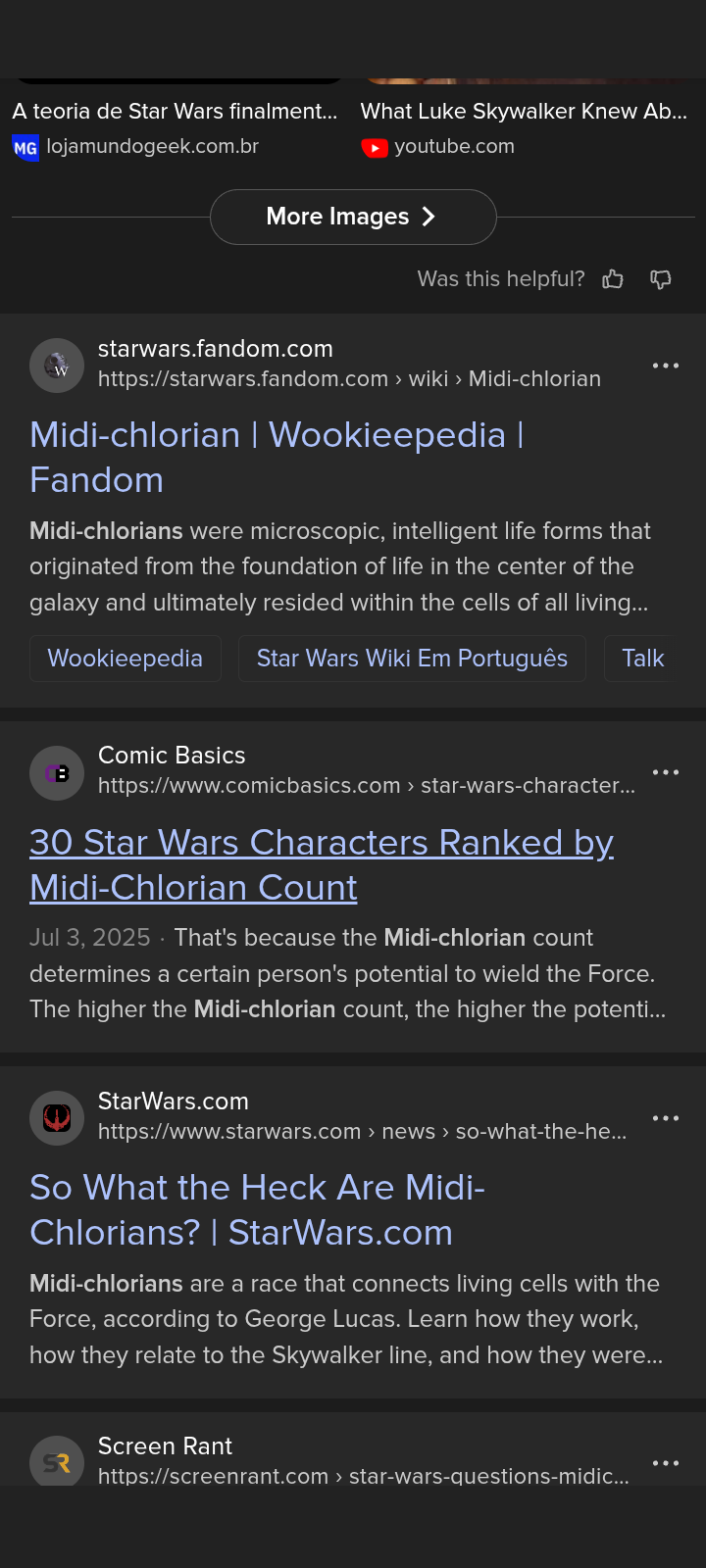This screenshot has width=706, height=1568.
Task: Open the lojamundogeek.com.br image result
Action: (x=175, y=112)
